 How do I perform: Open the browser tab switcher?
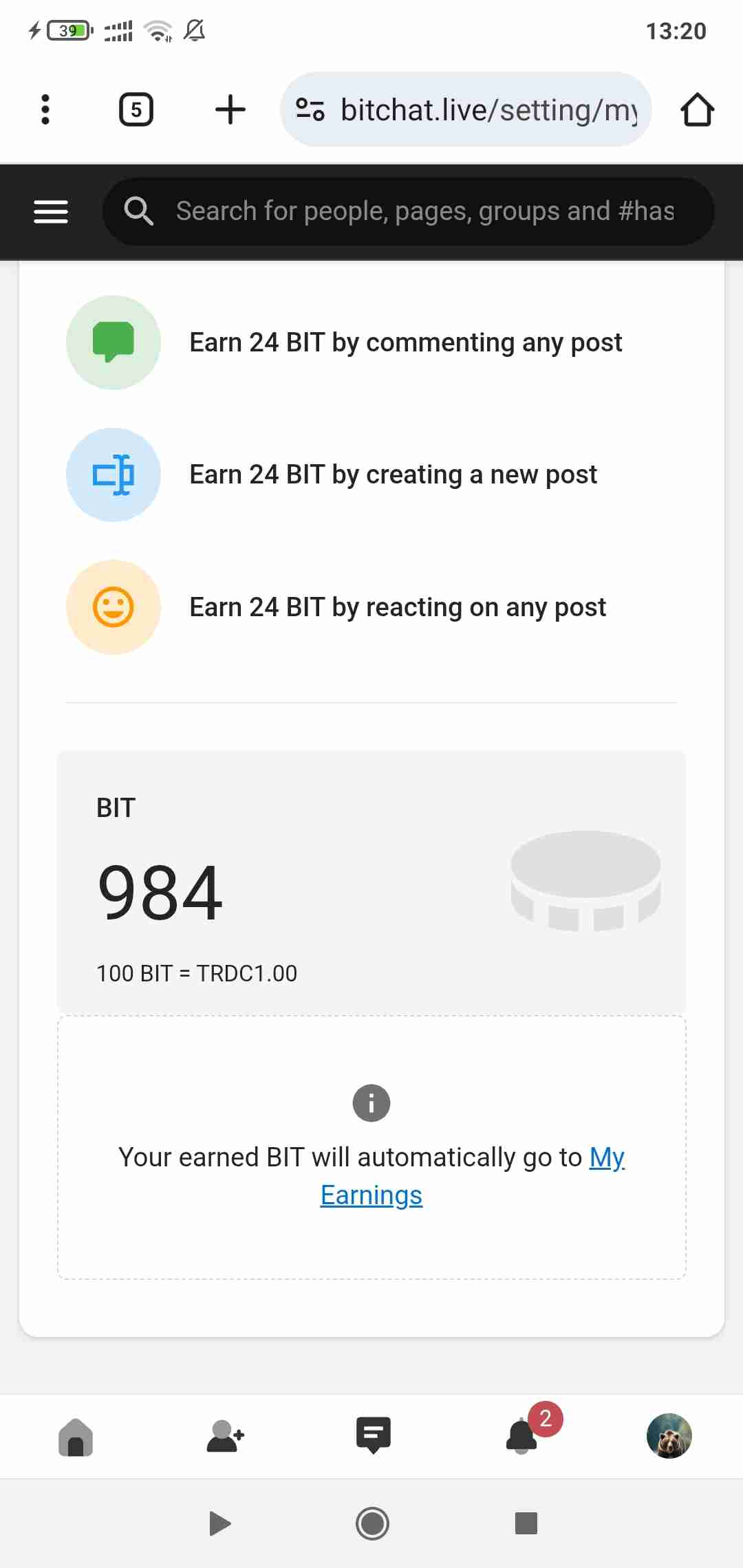click(136, 109)
